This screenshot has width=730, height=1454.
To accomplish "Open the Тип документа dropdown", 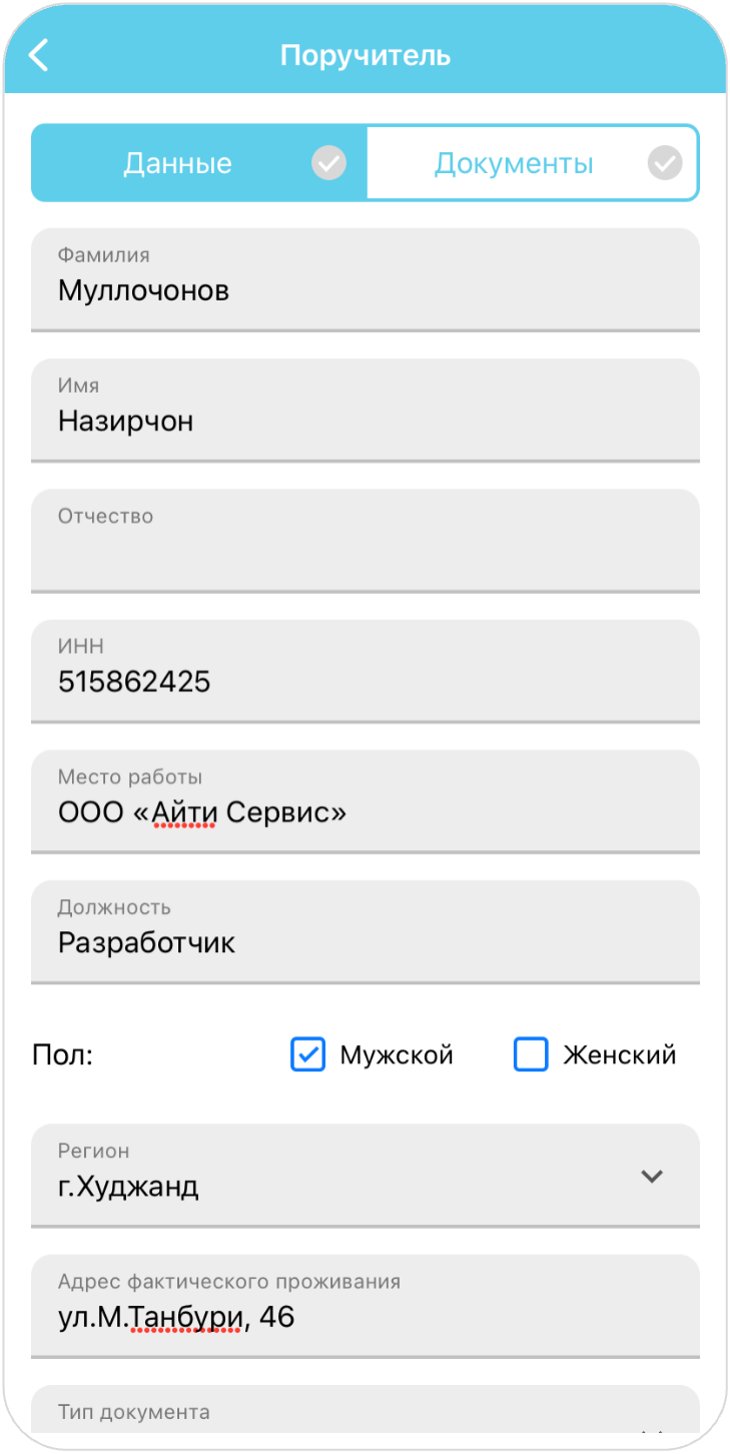I will 365,1418.
